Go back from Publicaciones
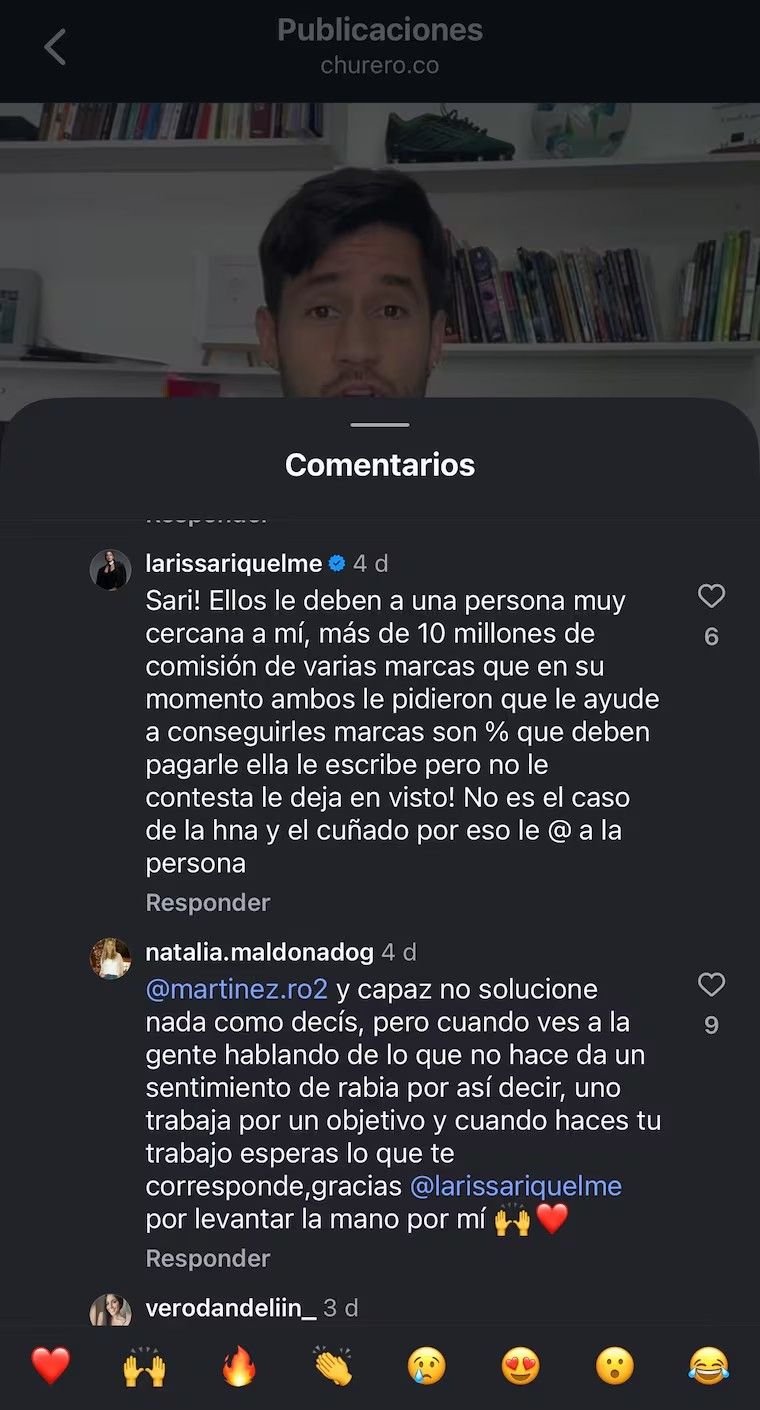The width and height of the screenshot is (760, 1410). [x=55, y=47]
